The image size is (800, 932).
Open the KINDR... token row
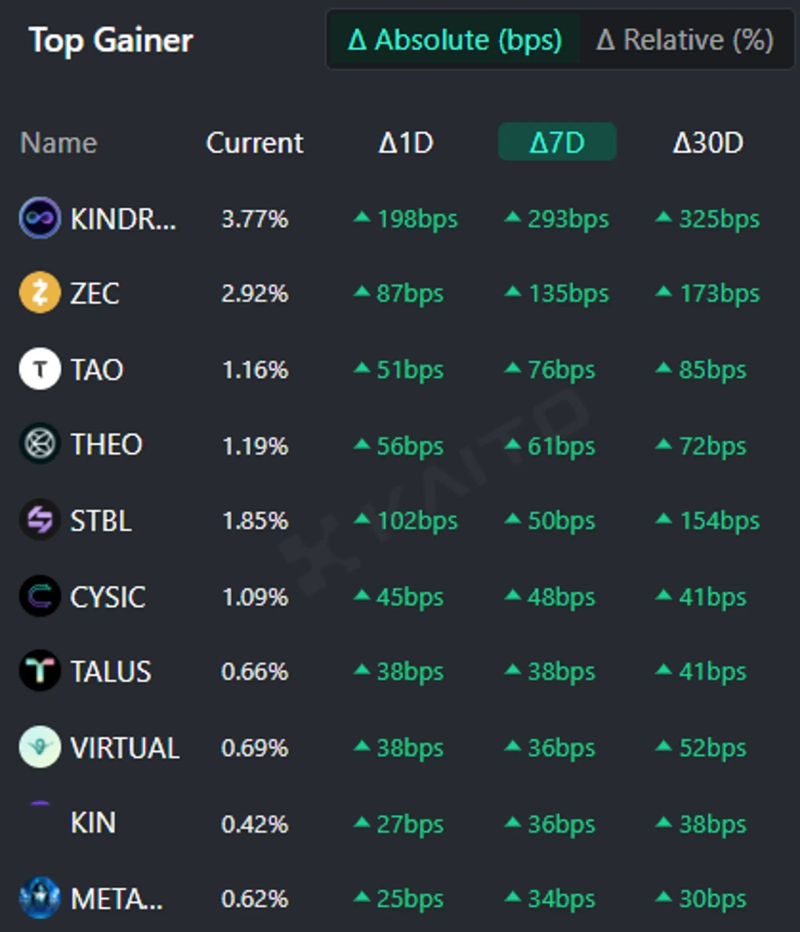pyautogui.click(x=122, y=219)
